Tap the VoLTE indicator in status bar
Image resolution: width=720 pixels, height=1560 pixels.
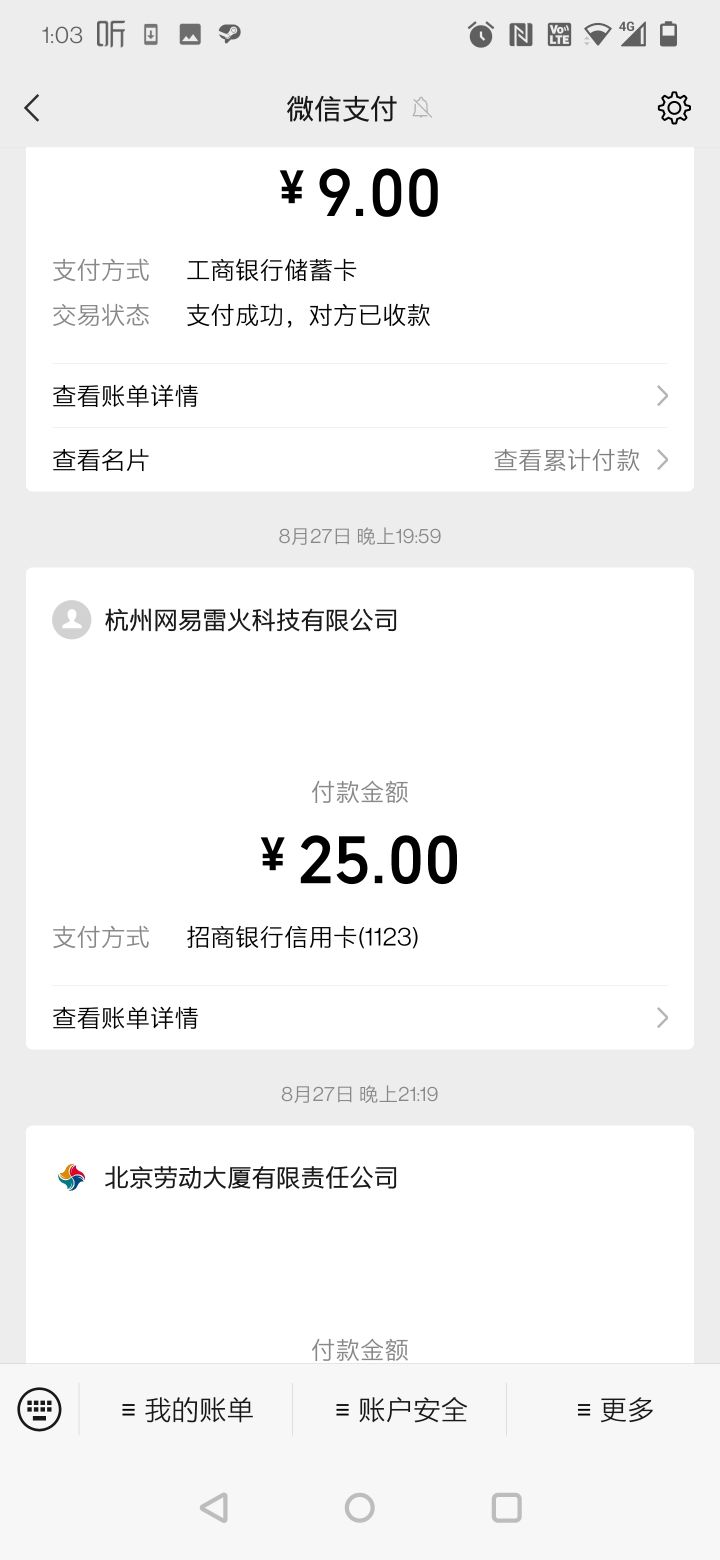point(558,34)
